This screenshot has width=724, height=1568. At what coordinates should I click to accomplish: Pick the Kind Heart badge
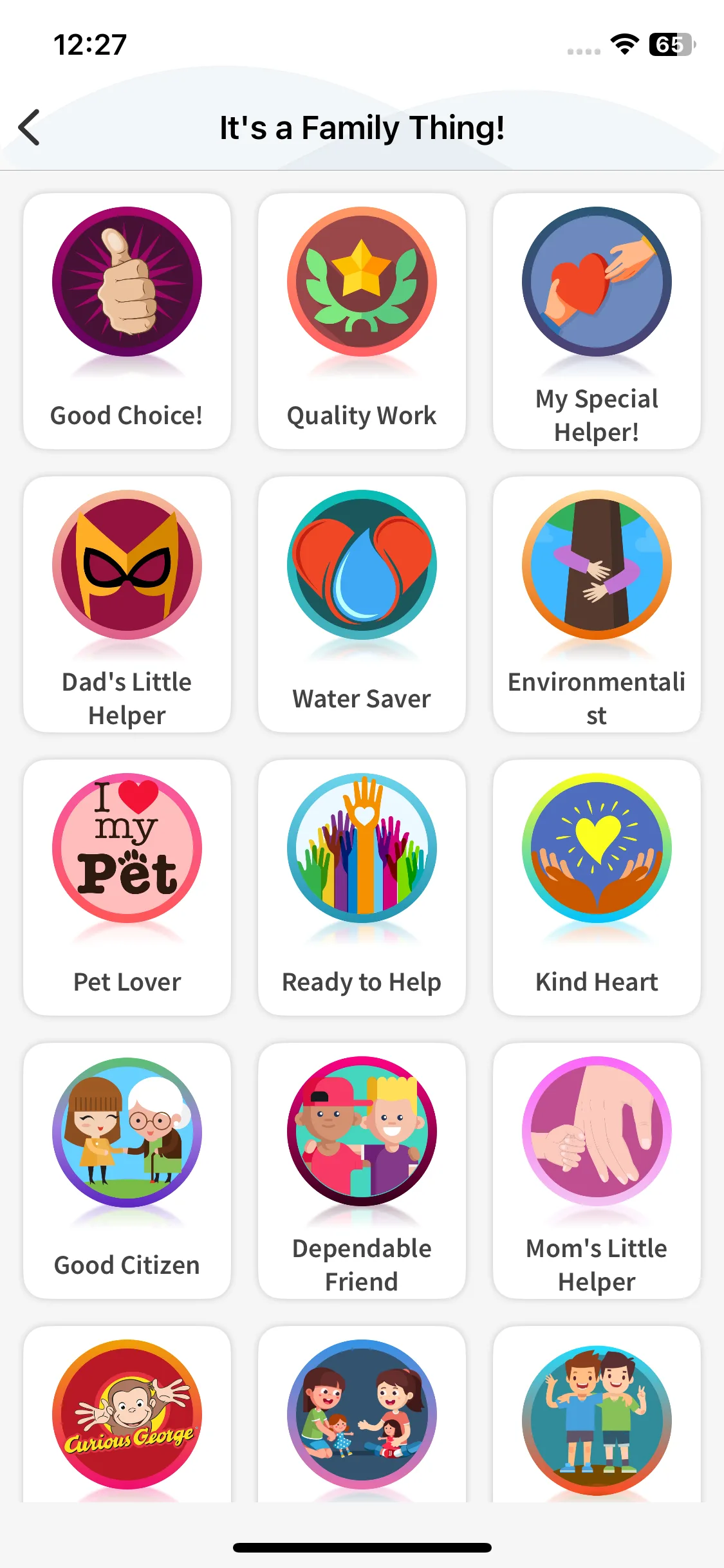tap(597, 887)
